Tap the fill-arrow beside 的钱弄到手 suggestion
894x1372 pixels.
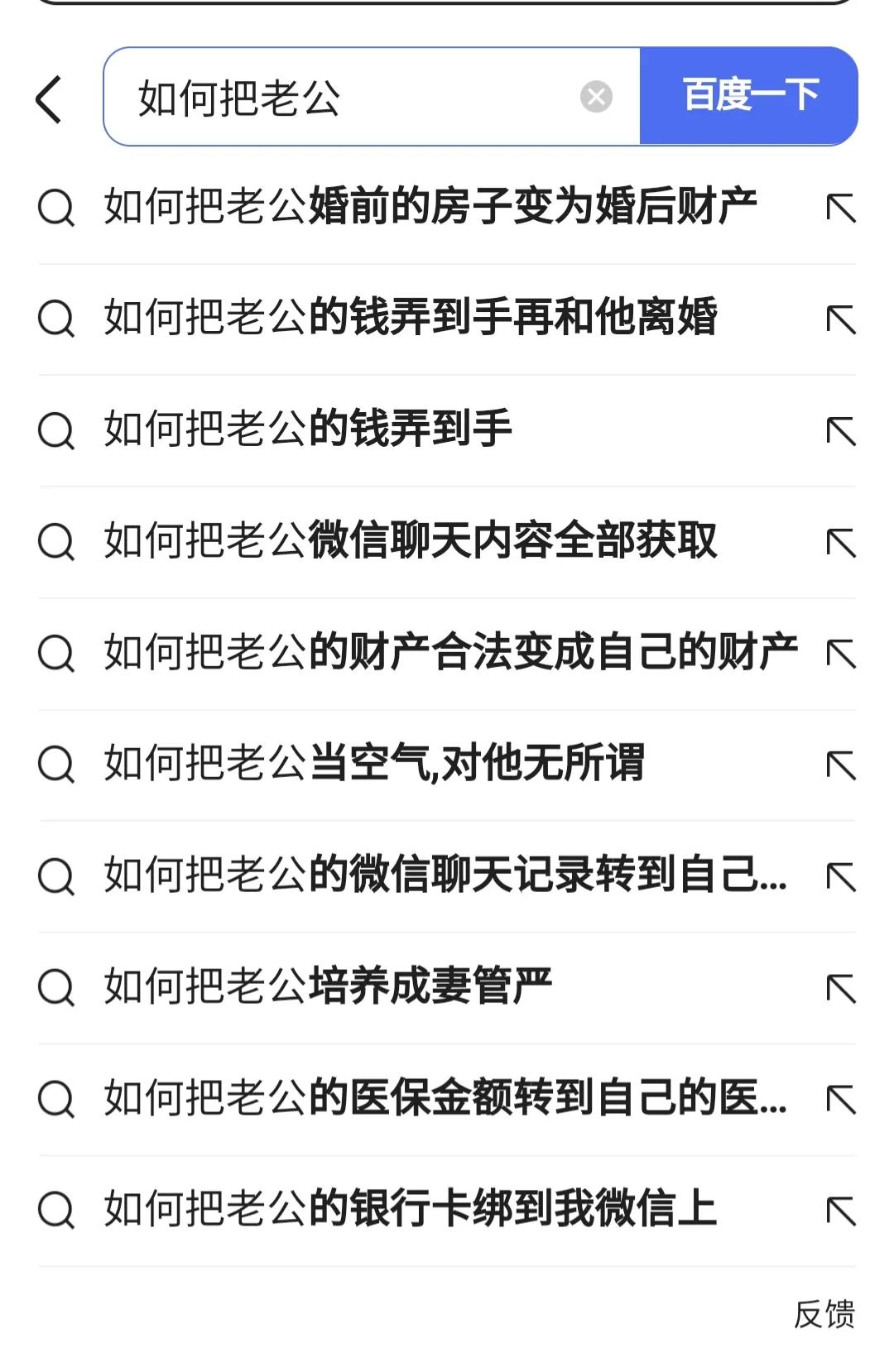click(843, 430)
